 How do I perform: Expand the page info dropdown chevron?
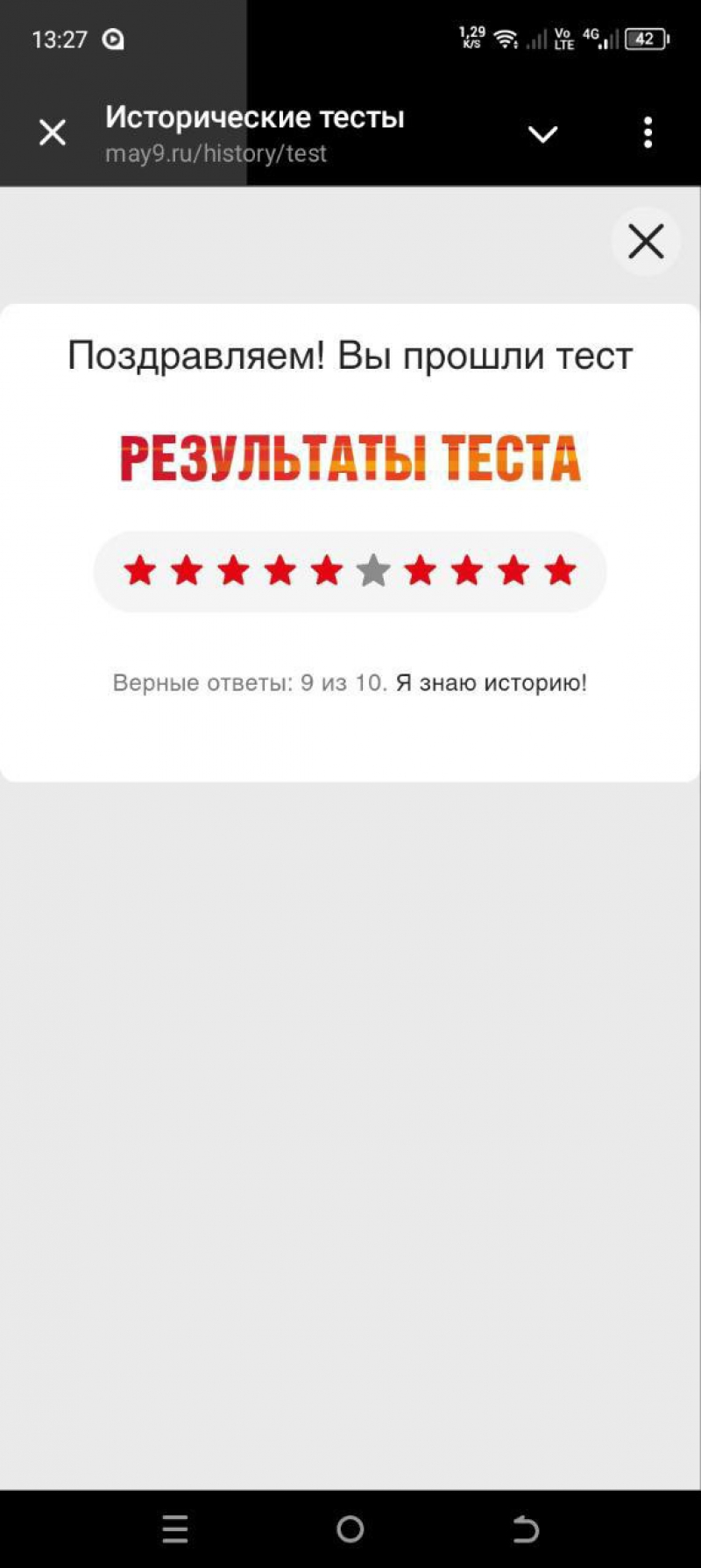click(542, 134)
